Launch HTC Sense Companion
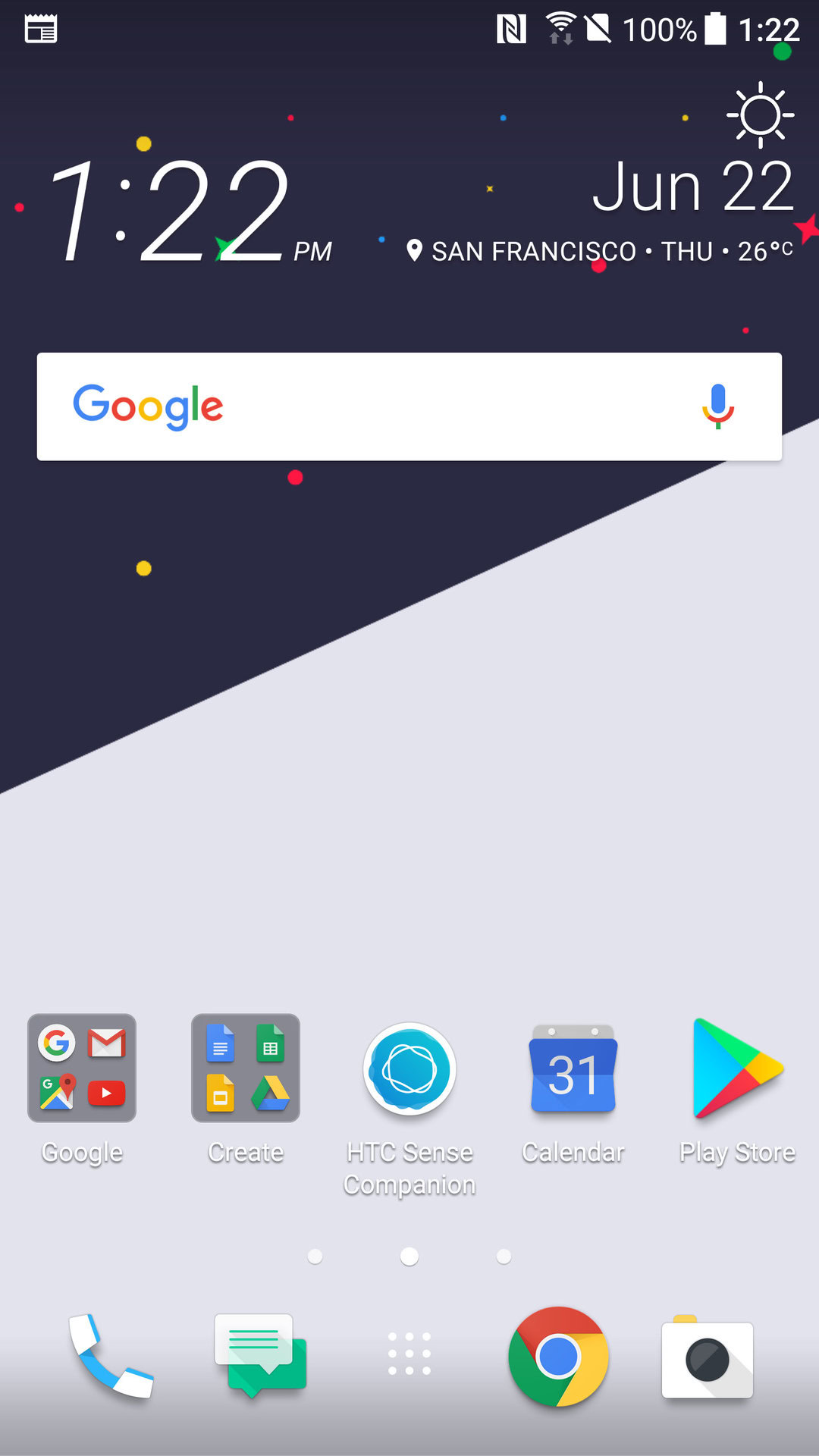 [409, 1069]
